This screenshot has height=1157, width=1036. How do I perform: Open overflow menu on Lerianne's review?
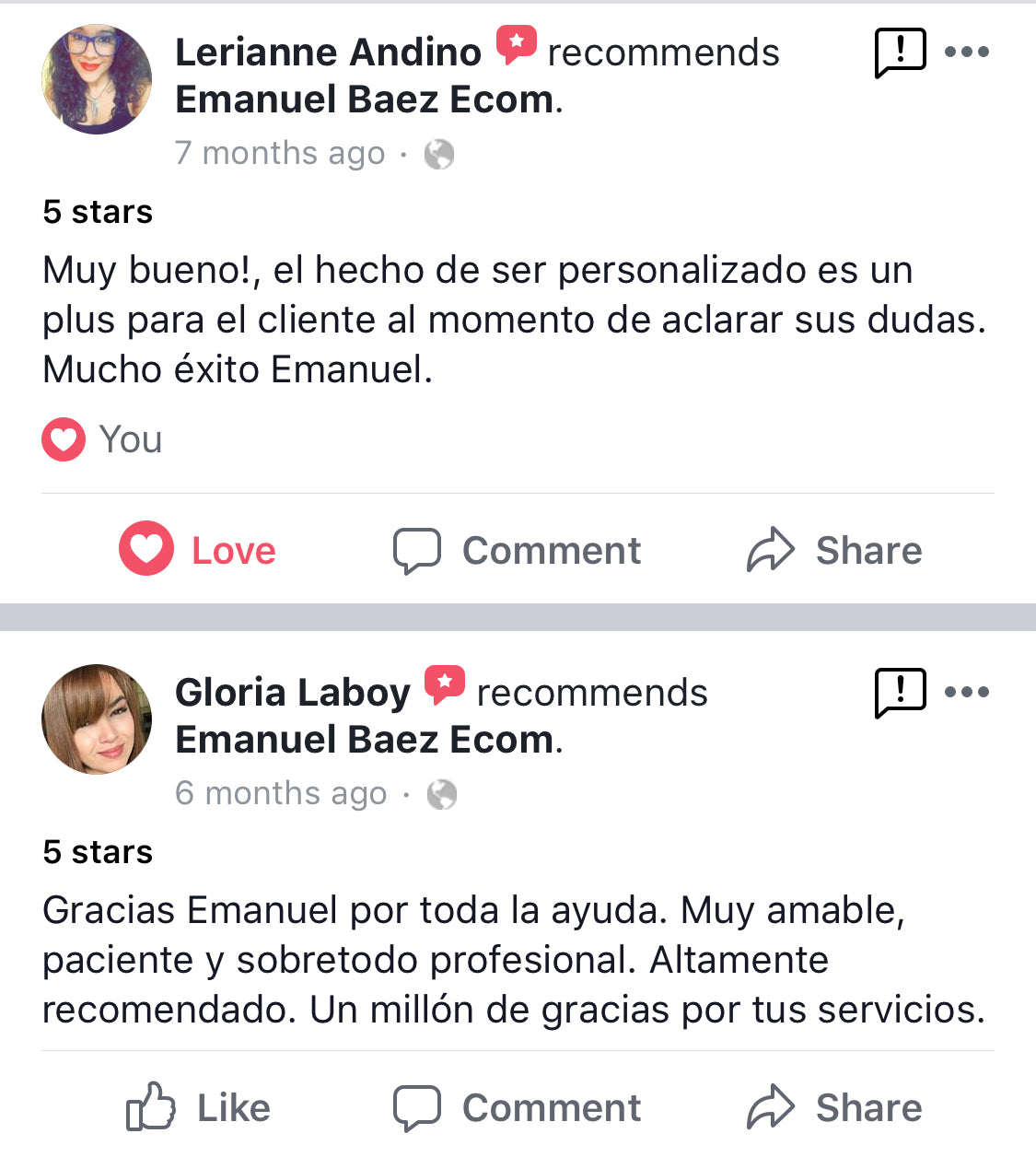click(967, 53)
